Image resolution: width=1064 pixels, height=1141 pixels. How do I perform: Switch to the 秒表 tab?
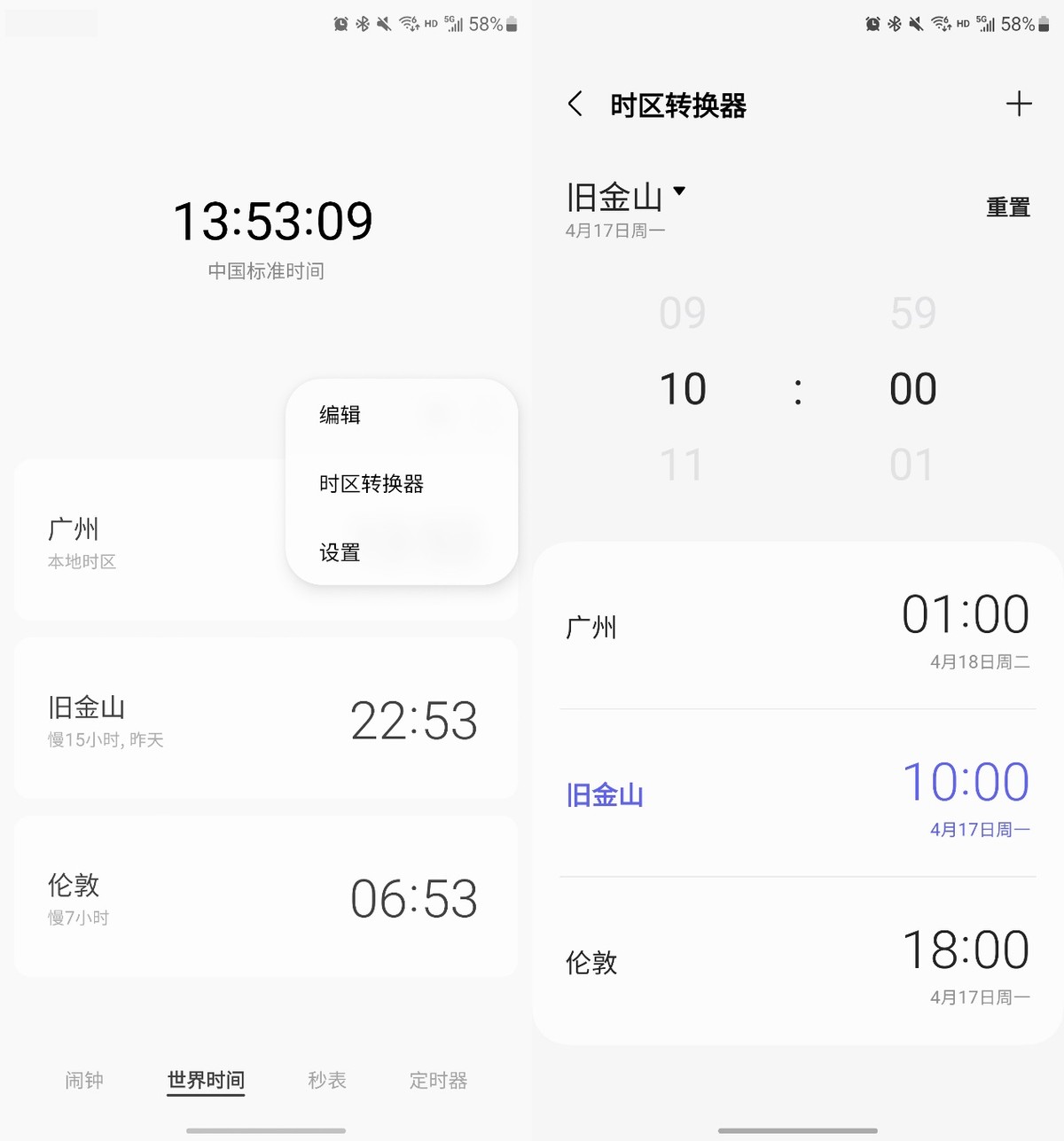327,1080
